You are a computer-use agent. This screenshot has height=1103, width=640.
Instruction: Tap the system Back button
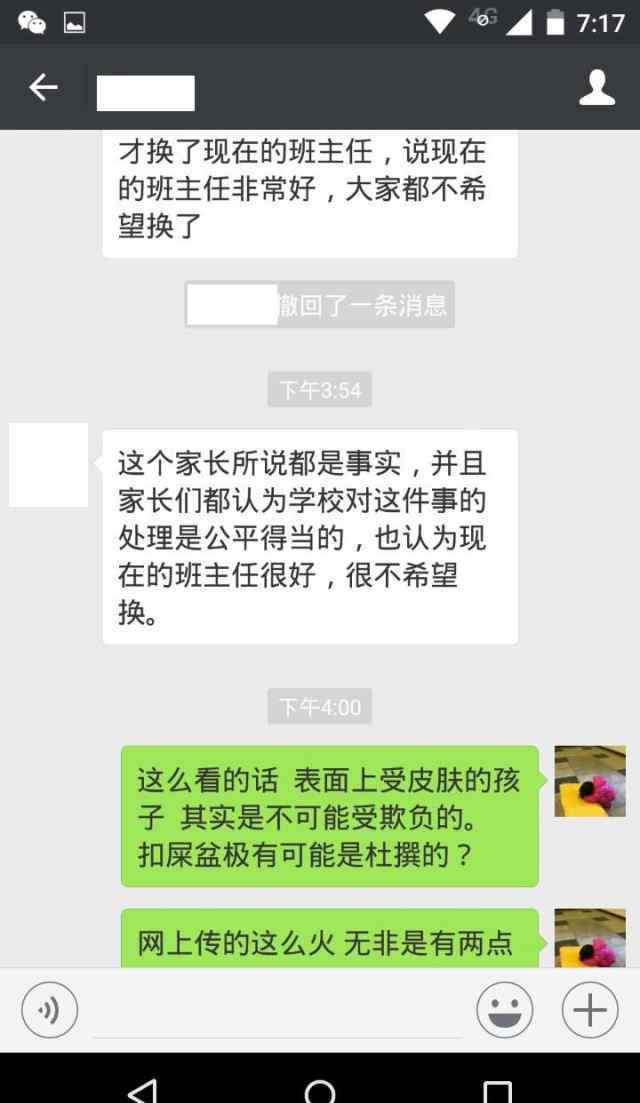143,1091
